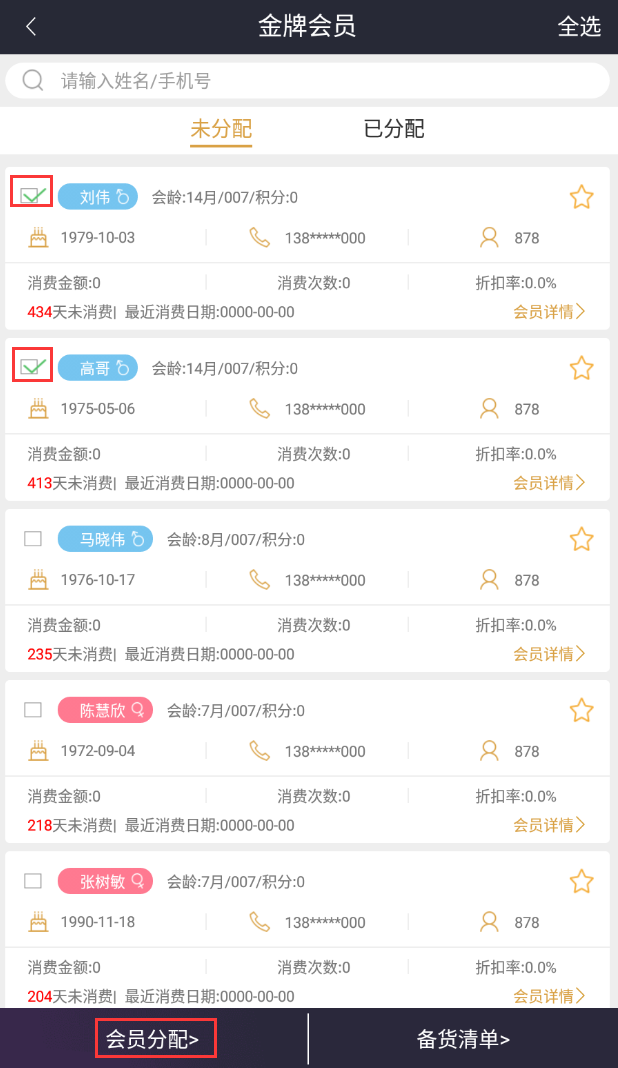This screenshot has width=618, height=1068.
Task: Show 会员详情 for 陈慧欣
Action: tap(549, 825)
